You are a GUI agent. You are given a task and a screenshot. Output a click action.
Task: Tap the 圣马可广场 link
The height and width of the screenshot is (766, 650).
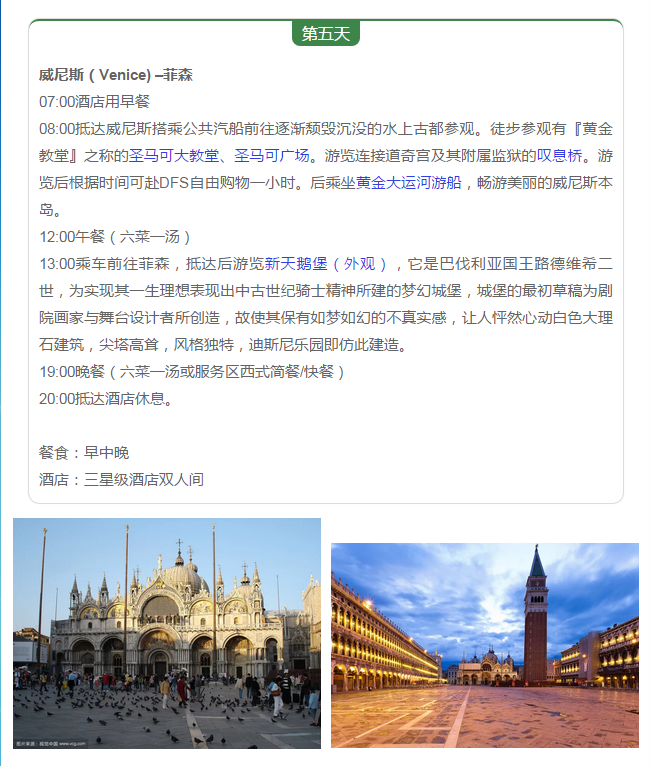coord(272,156)
